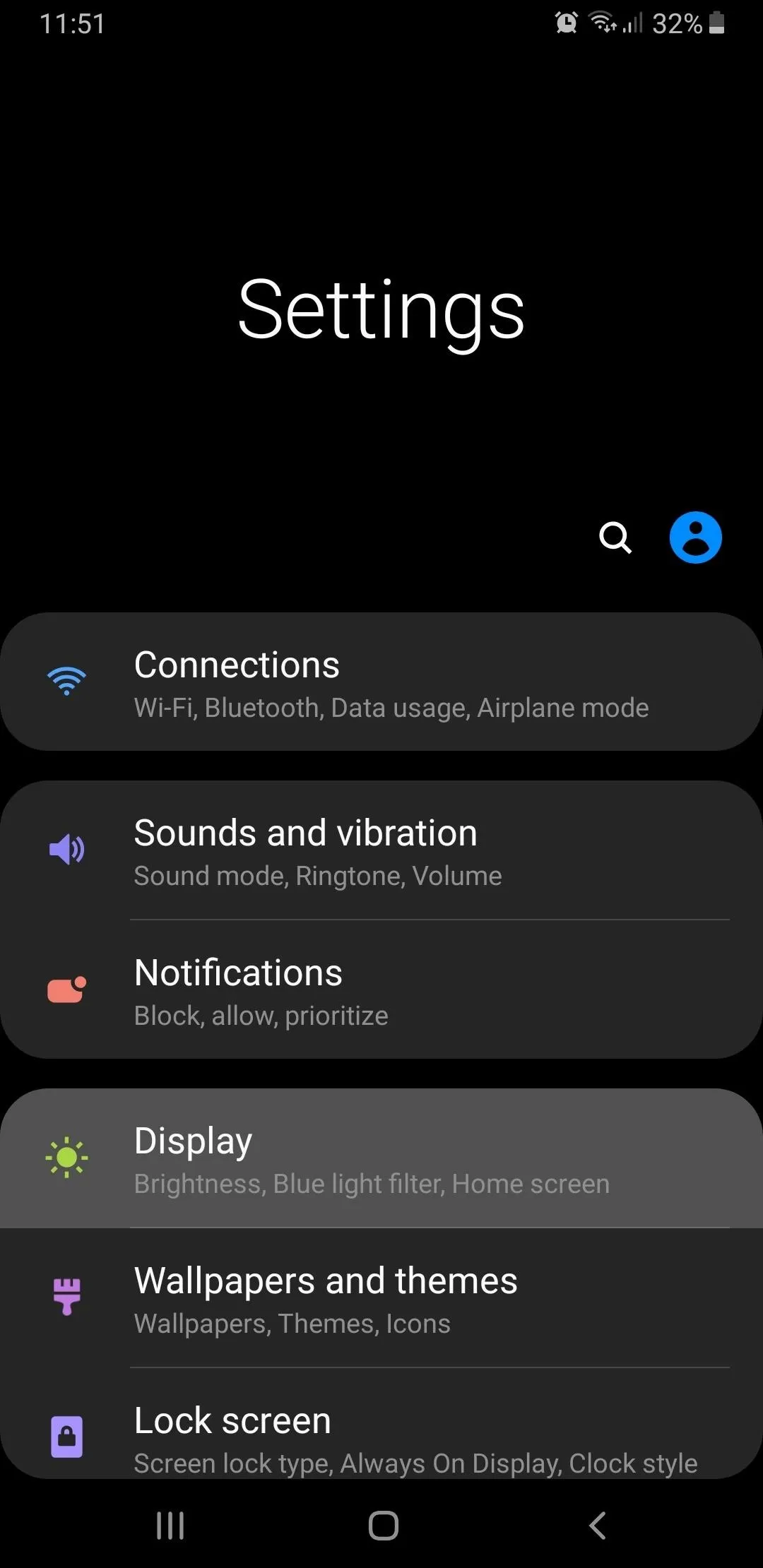The image size is (763, 1568).
Task: Go back using the navigation bar
Action: pyautogui.click(x=597, y=1526)
